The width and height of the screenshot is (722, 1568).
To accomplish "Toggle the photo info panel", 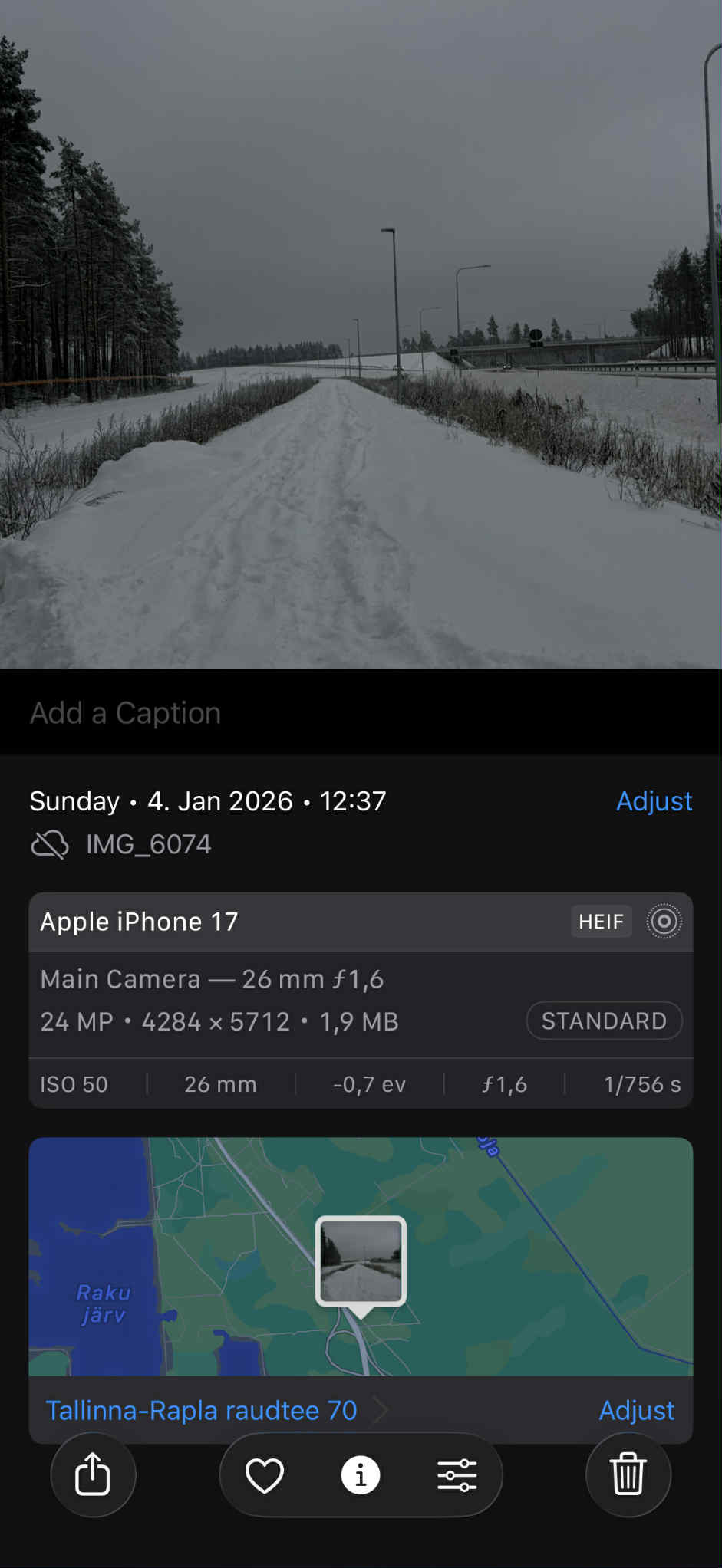I will 361,1475.
